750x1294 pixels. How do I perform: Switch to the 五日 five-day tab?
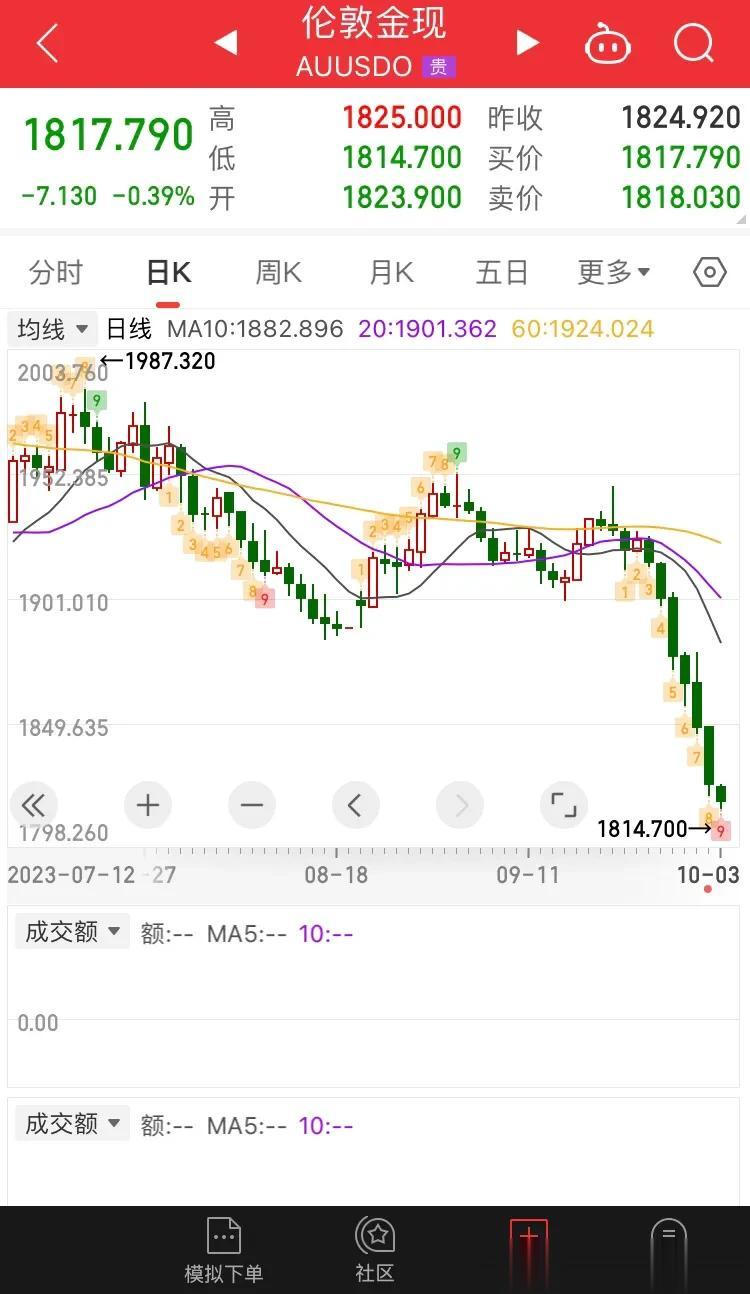[x=501, y=272]
